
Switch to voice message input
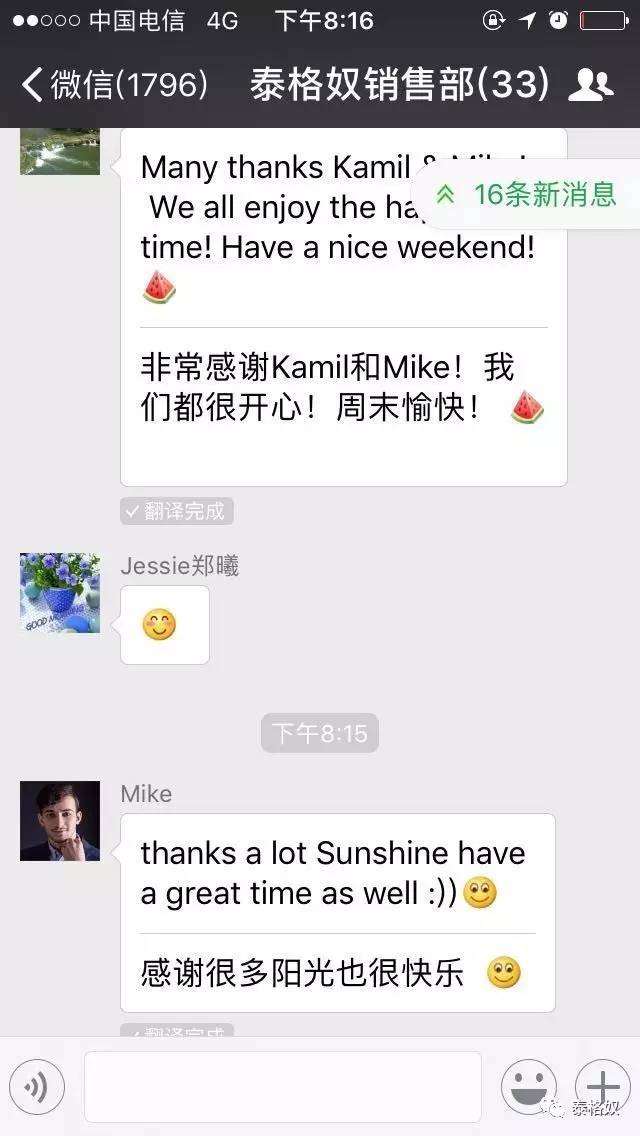tap(37, 1087)
